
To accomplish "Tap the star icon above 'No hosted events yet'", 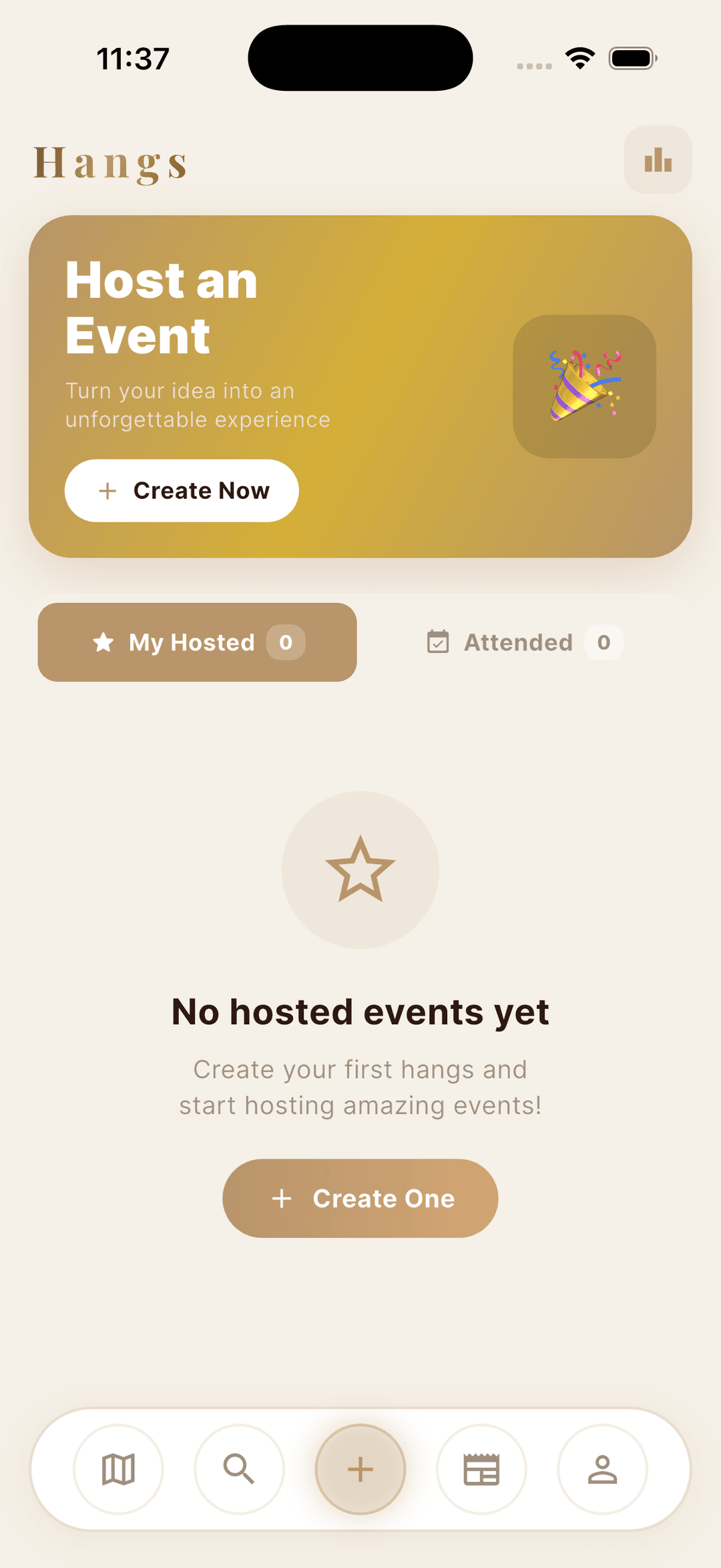I will coord(360,869).
